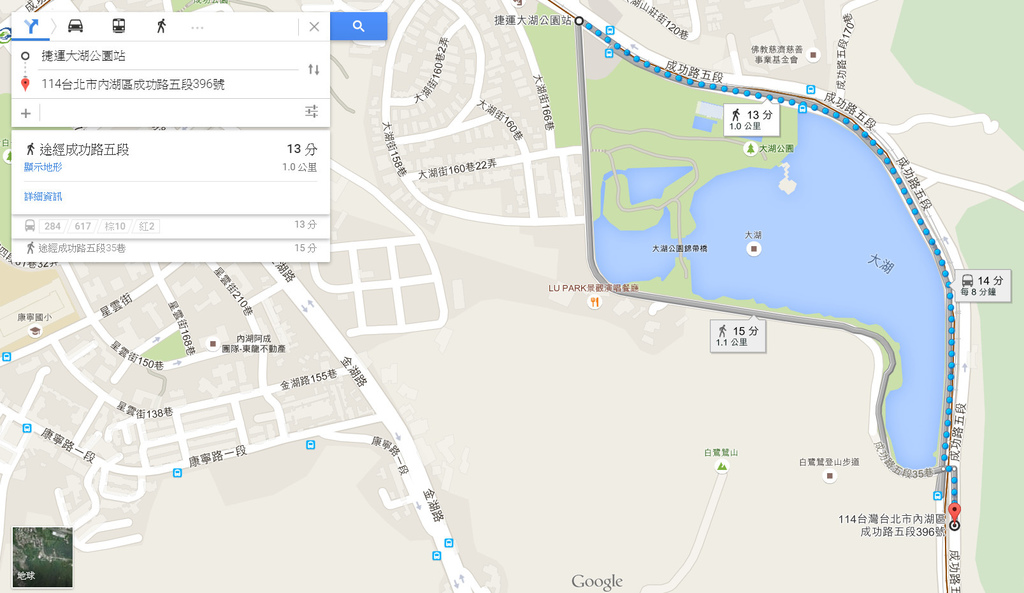The image size is (1024, 593).
Task: Swap origin and destination
Action: point(313,70)
